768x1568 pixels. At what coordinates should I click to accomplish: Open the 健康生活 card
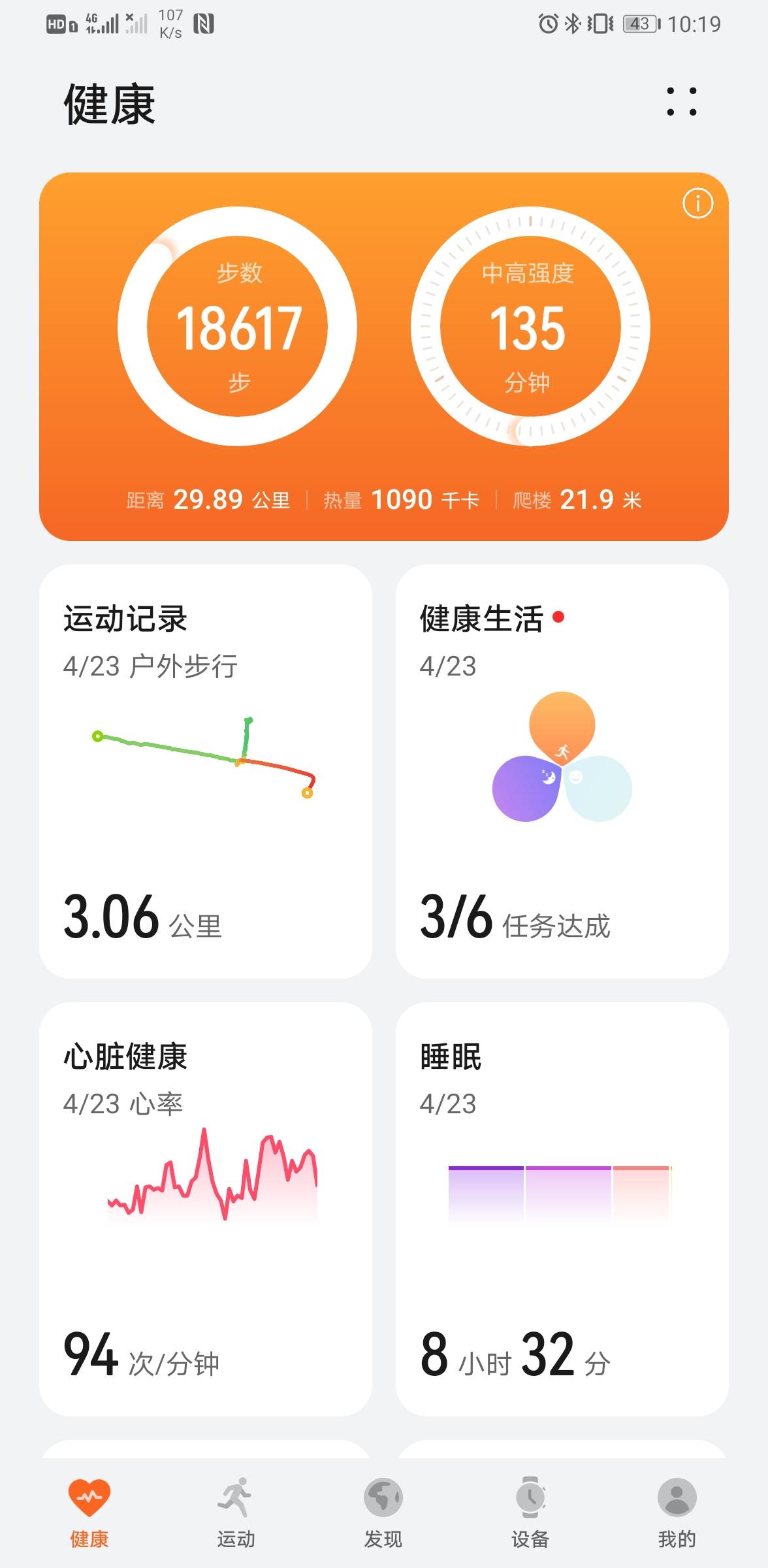(x=562, y=771)
